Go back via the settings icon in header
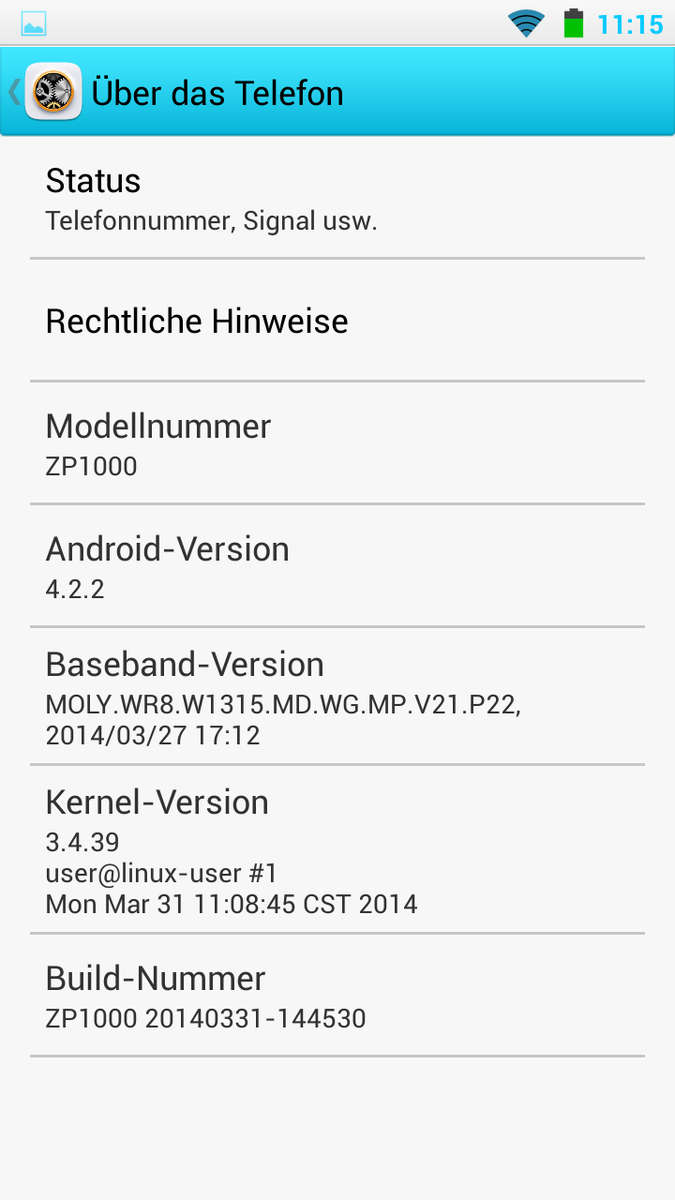 [x=53, y=92]
